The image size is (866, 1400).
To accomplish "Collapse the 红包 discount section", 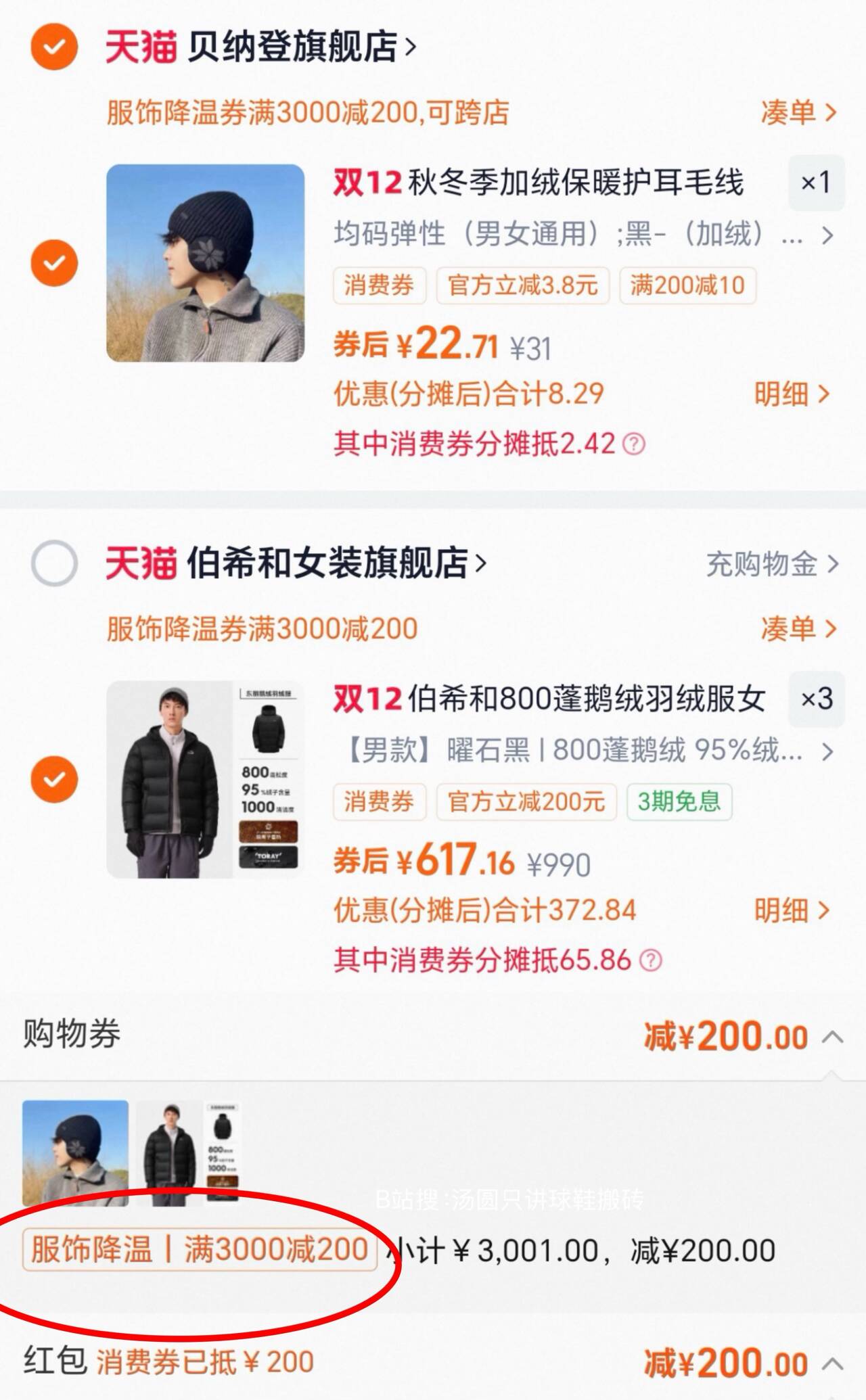I will click(833, 1363).
